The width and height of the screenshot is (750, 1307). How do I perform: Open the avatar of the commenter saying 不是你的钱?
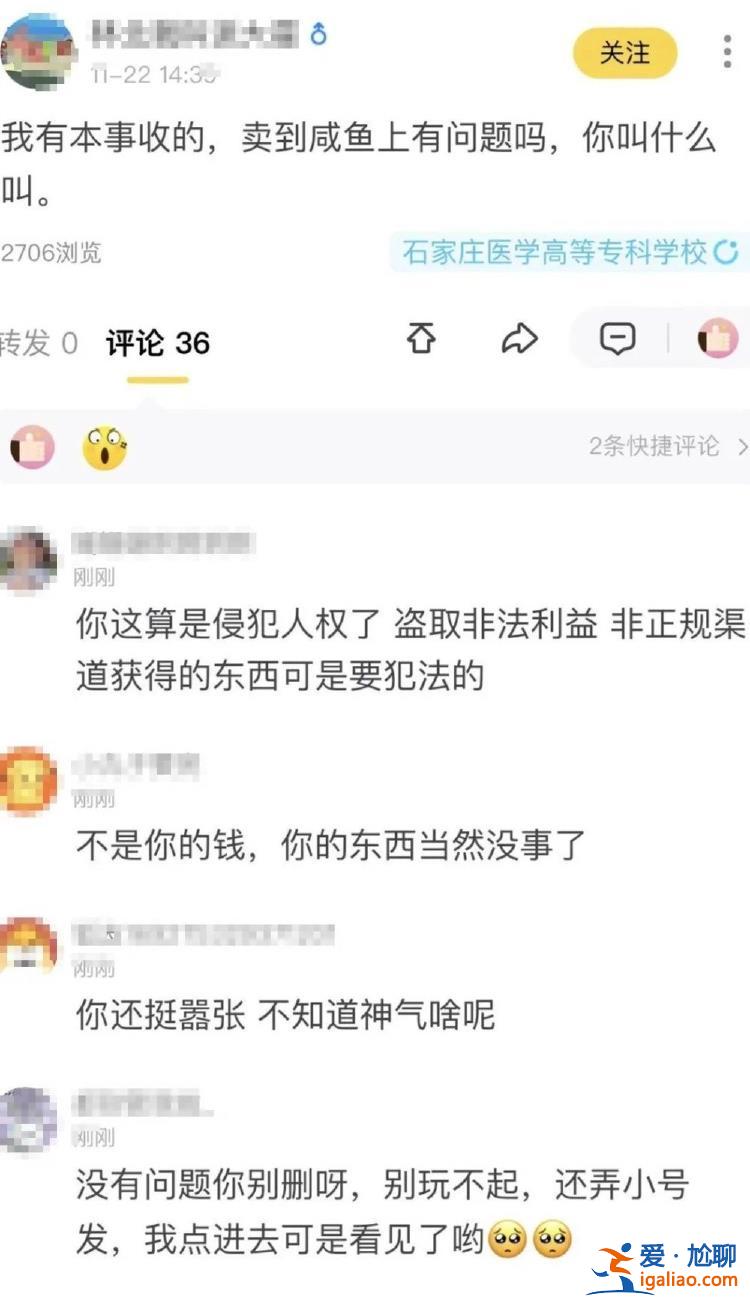tap(27, 781)
